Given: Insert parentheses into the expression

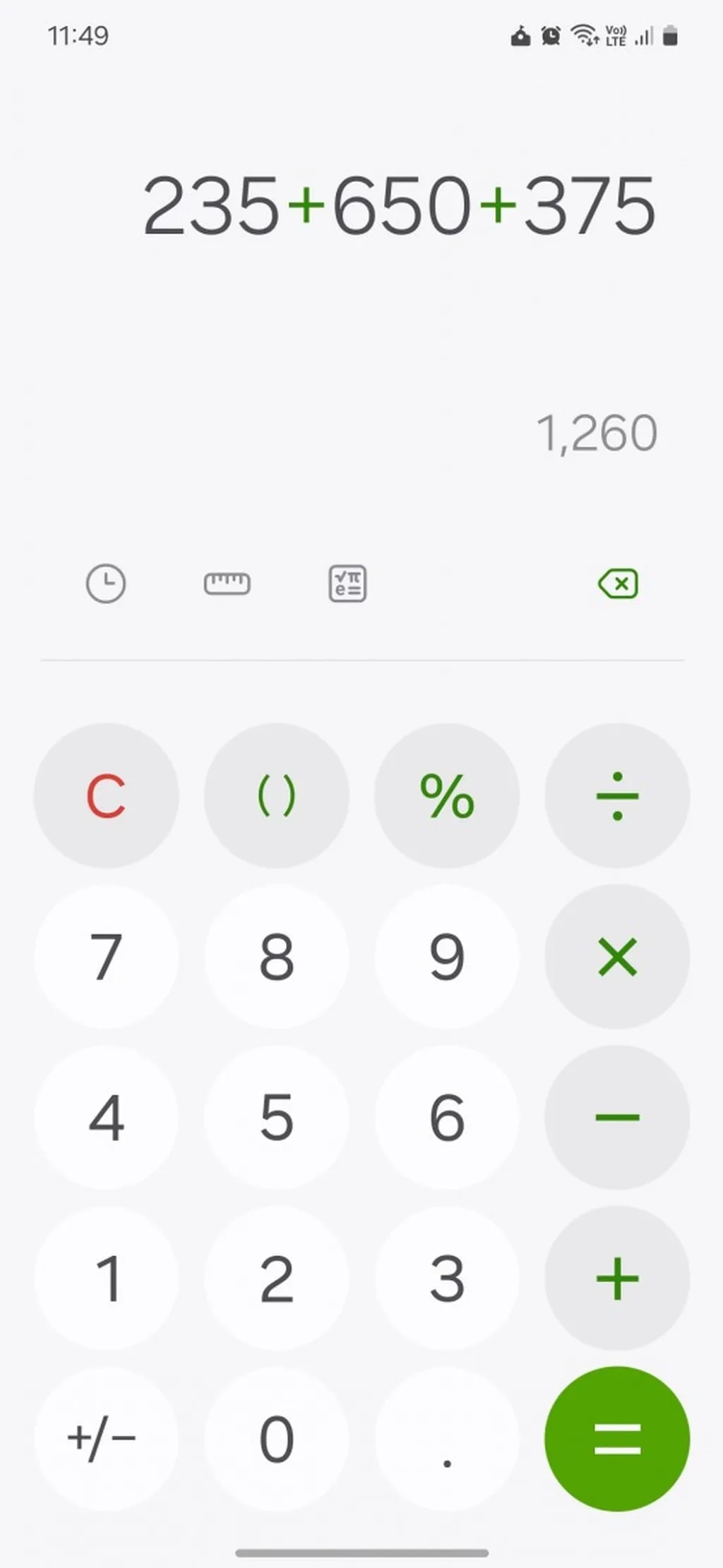Looking at the screenshot, I should [276, 795].
